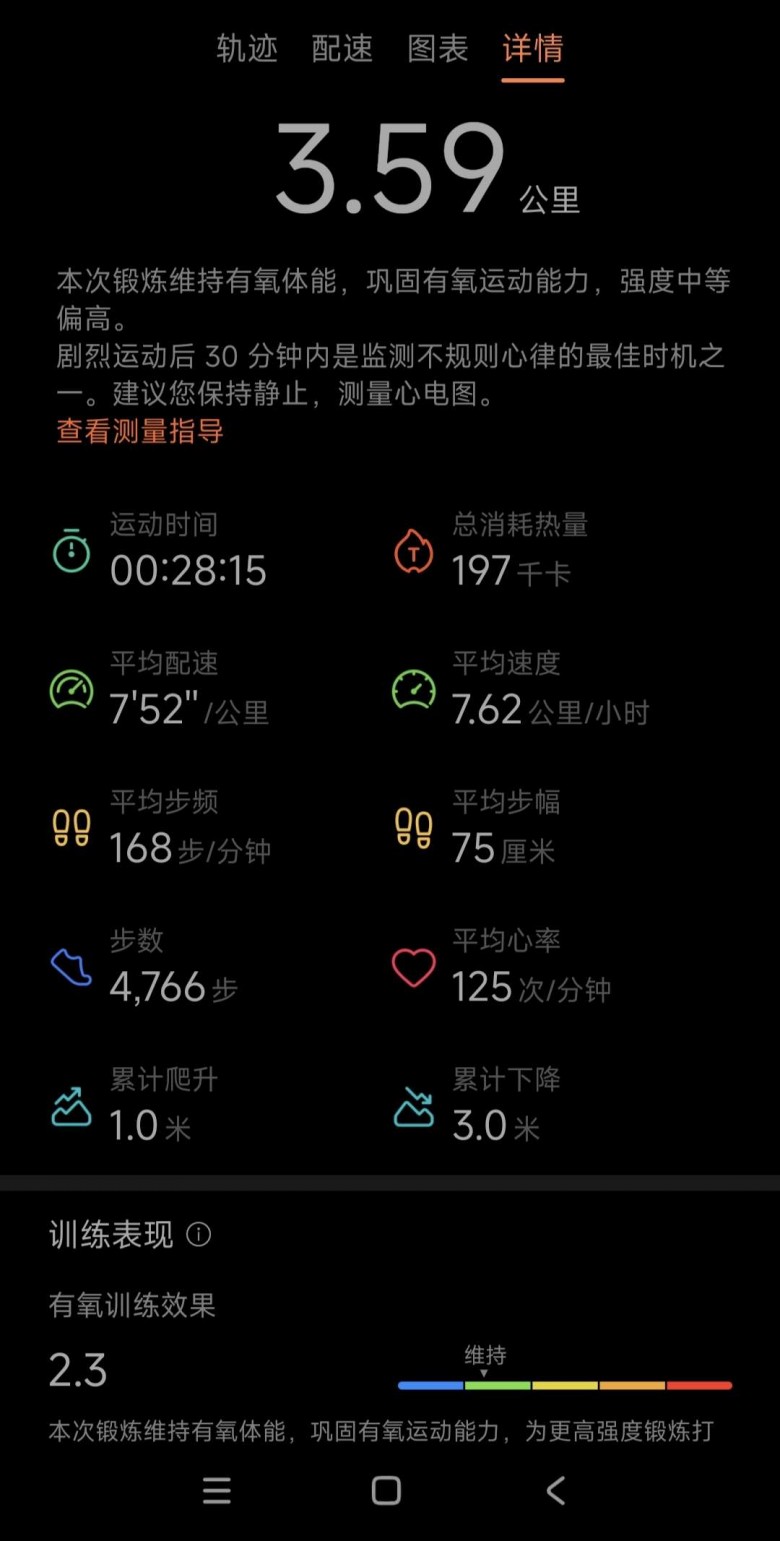Open the 查看测量指导 link
The width and height of the screenshot is (780, 1541).
point(140,431)
